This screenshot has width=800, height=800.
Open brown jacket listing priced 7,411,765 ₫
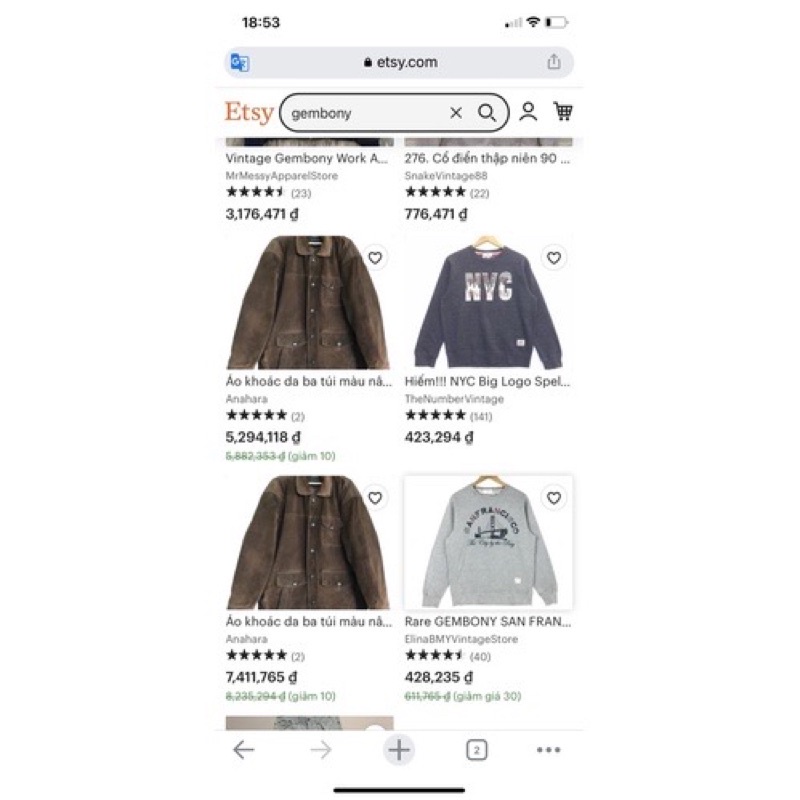[308, 545]
